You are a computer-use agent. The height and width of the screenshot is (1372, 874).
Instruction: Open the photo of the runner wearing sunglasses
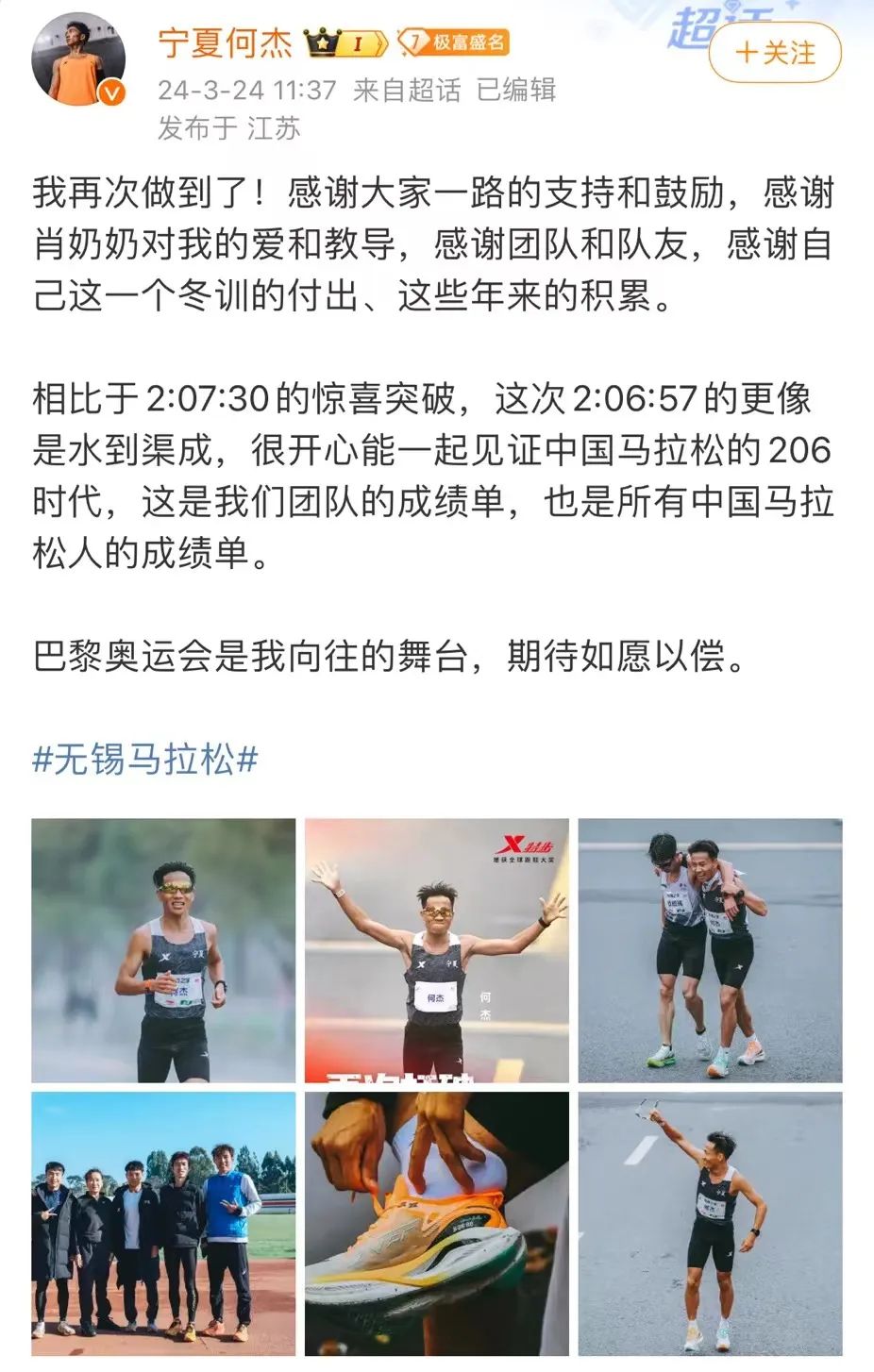[163, 950]
